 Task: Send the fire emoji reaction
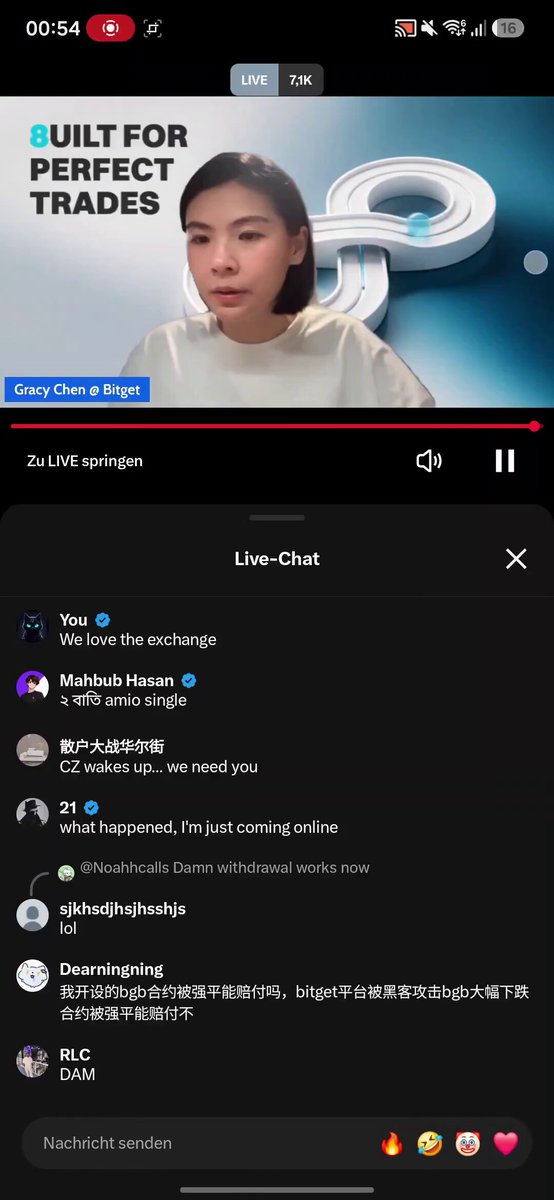click(x=392, y=1143)
